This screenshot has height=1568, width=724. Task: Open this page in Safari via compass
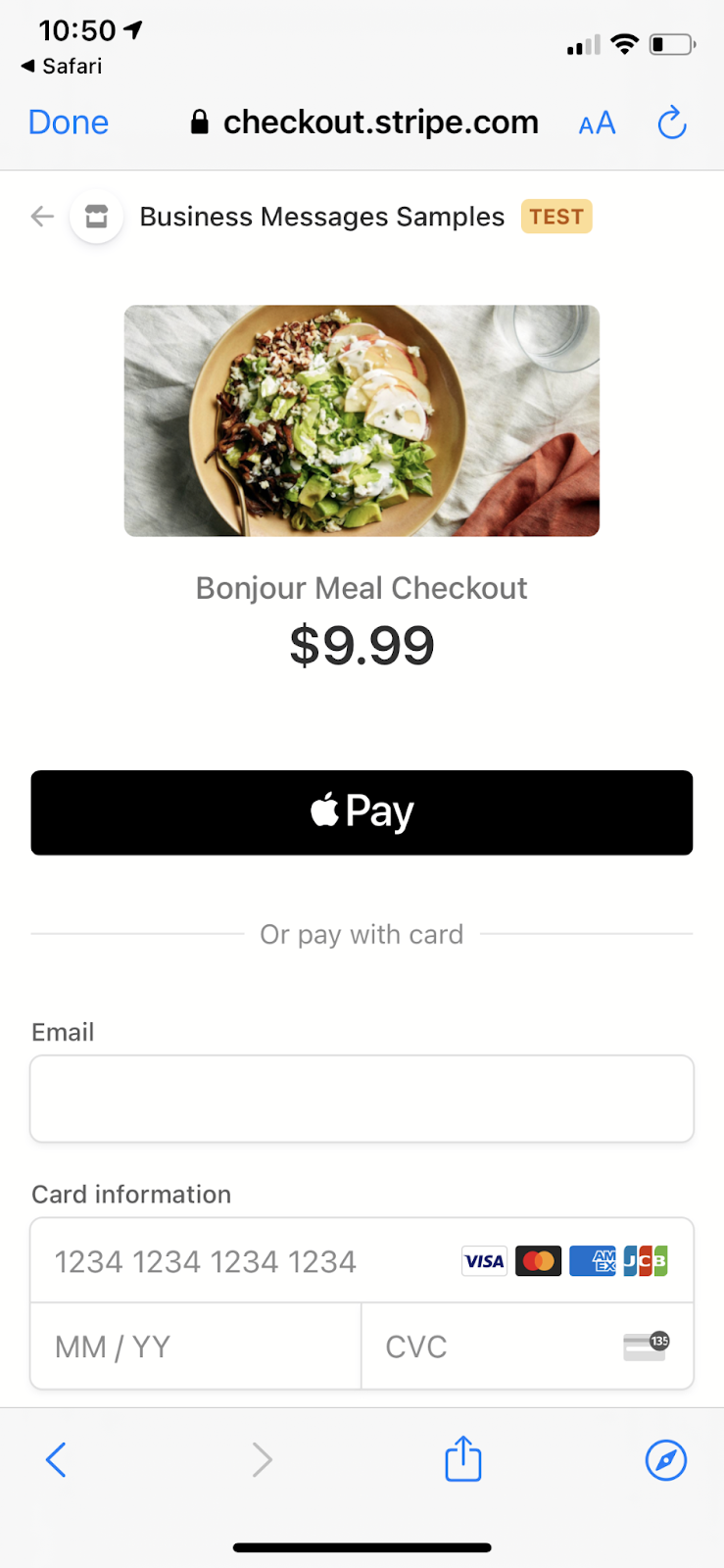pos(665,1459)
